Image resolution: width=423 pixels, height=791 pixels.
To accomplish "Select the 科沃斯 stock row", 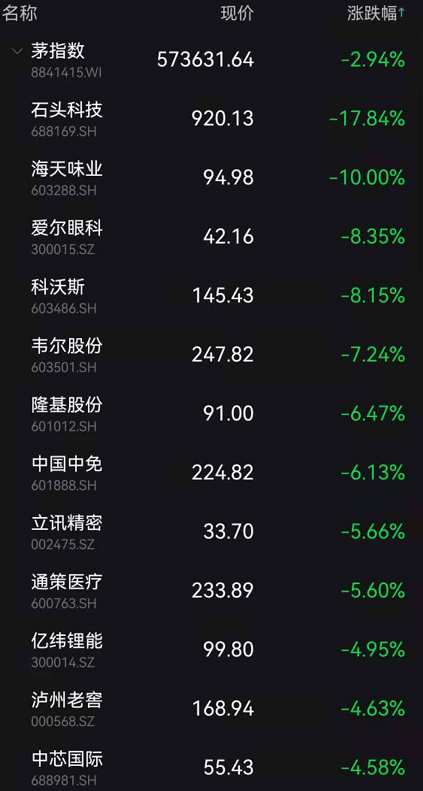I will [x=211, y=296].
